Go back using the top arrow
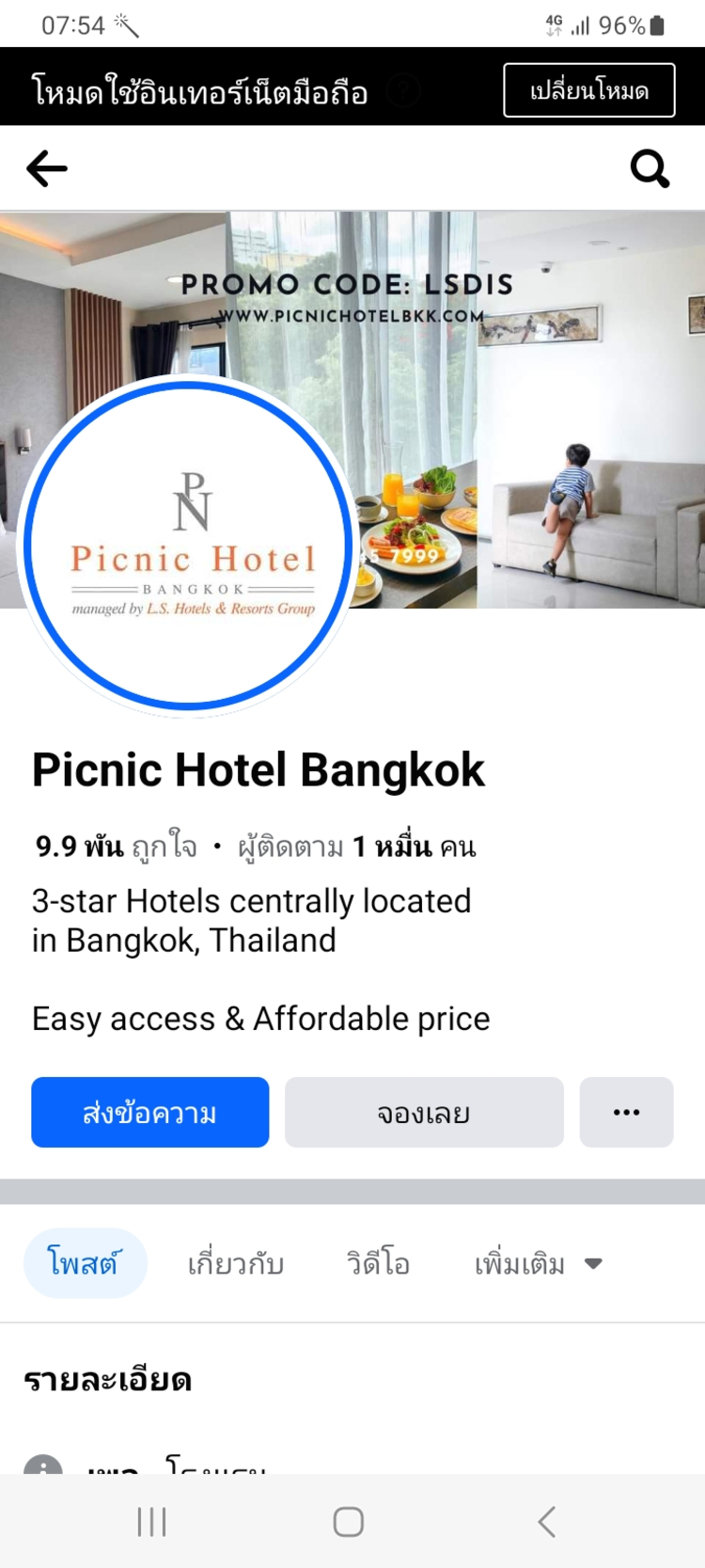 [x=47, y=169]
